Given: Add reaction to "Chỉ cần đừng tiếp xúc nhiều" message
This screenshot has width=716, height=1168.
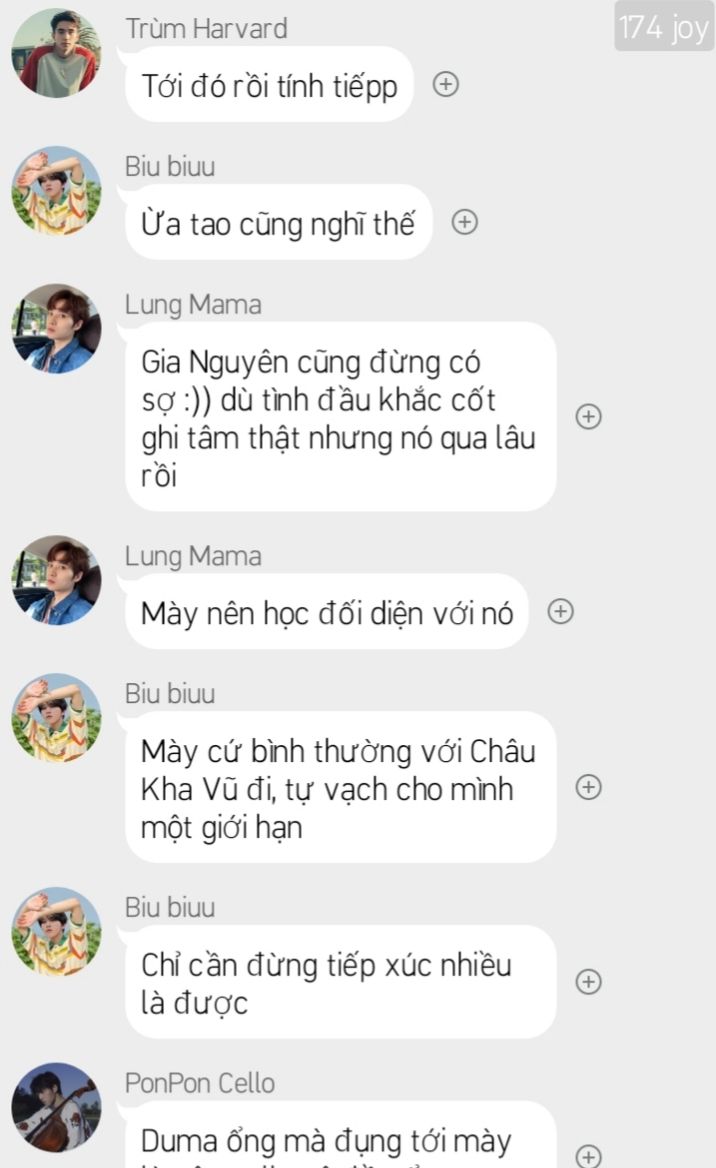Looking at the screenshot, I should click(589, 982).
